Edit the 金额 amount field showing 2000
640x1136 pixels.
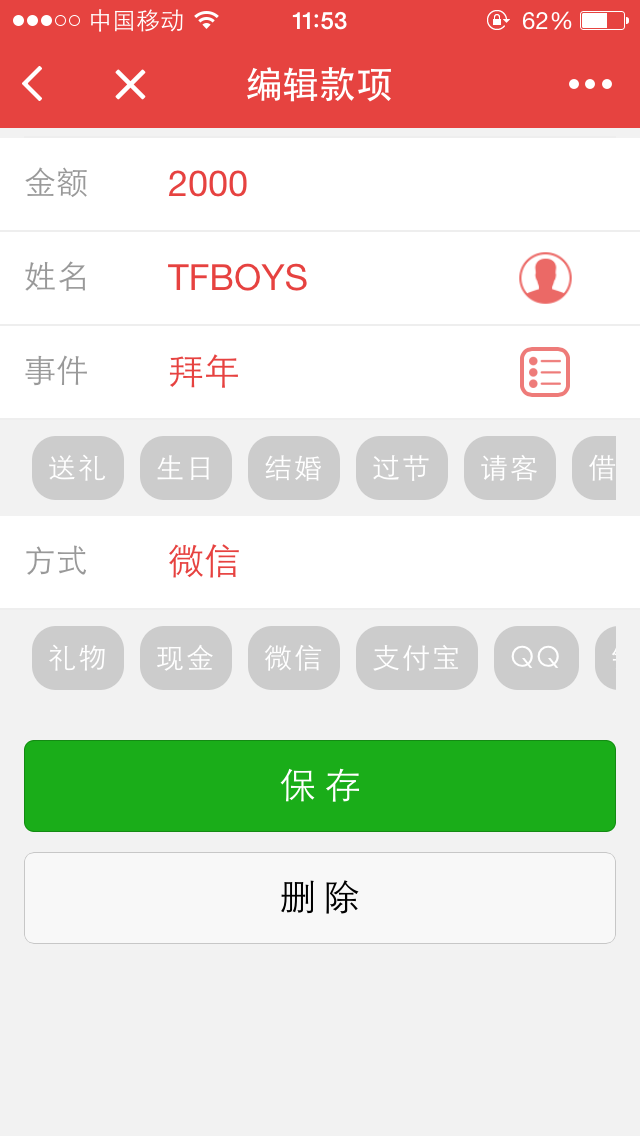pos(320,184)
